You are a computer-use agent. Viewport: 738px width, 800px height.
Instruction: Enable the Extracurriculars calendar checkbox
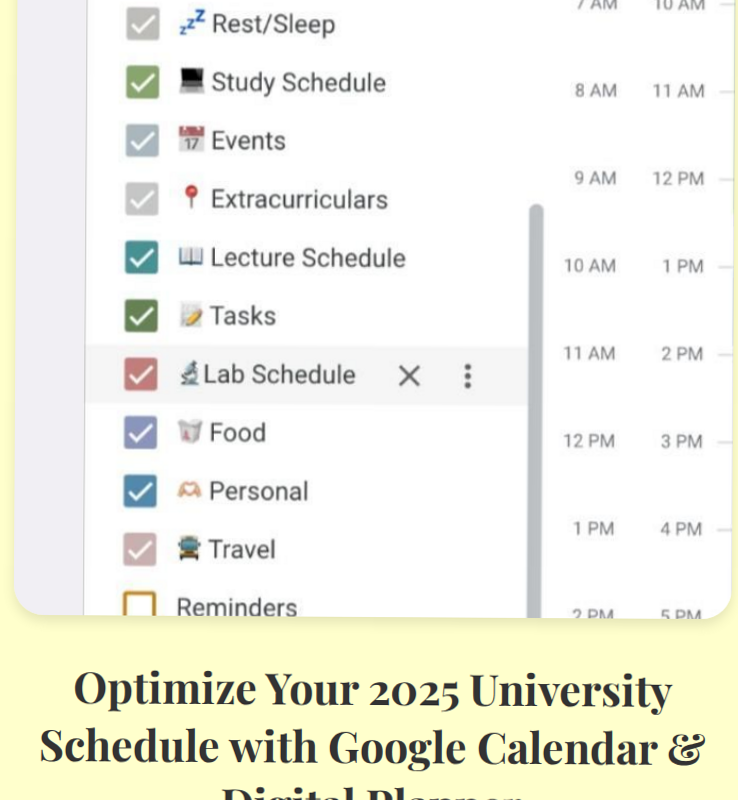coord(141,197)
